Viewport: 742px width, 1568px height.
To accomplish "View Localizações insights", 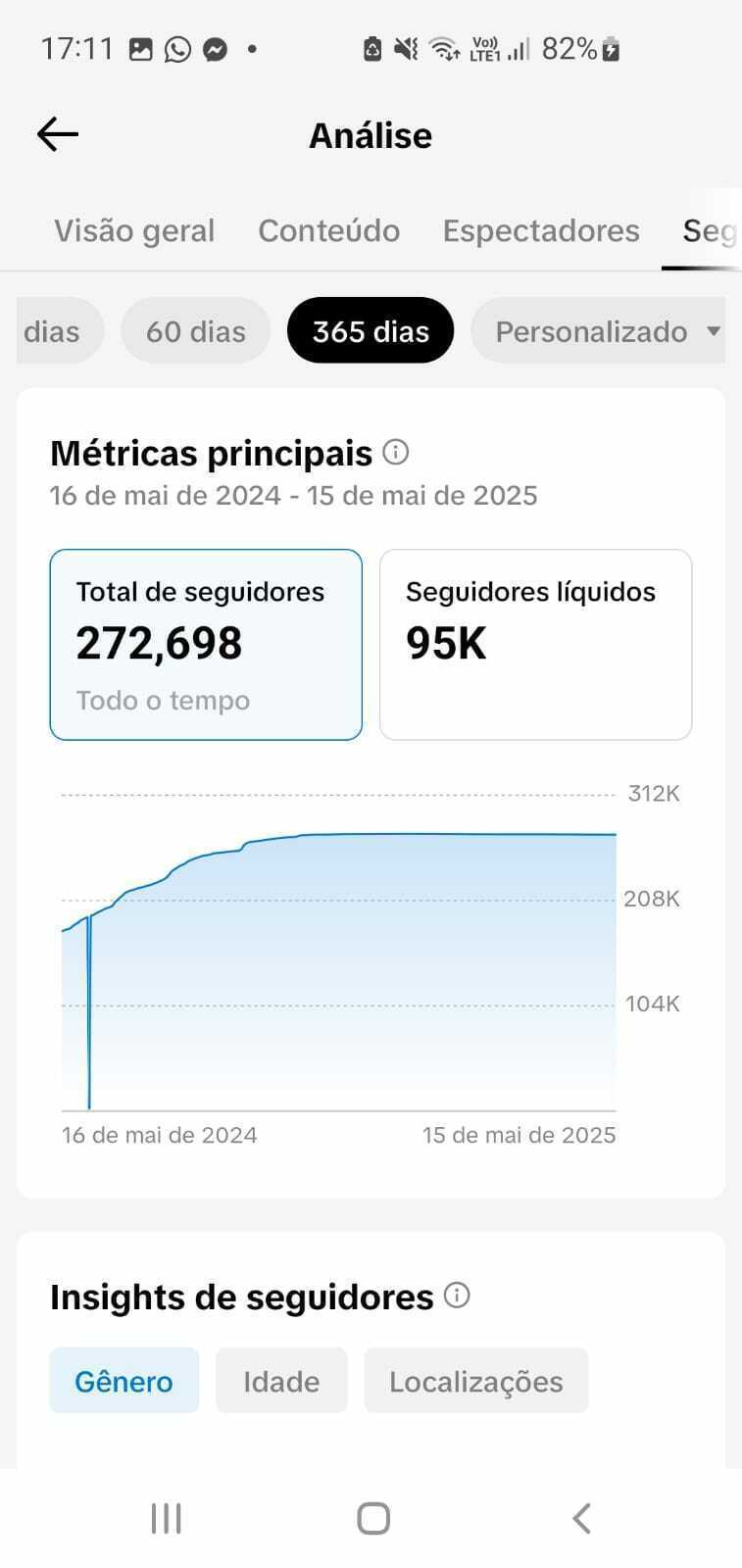I will 476,1381.
